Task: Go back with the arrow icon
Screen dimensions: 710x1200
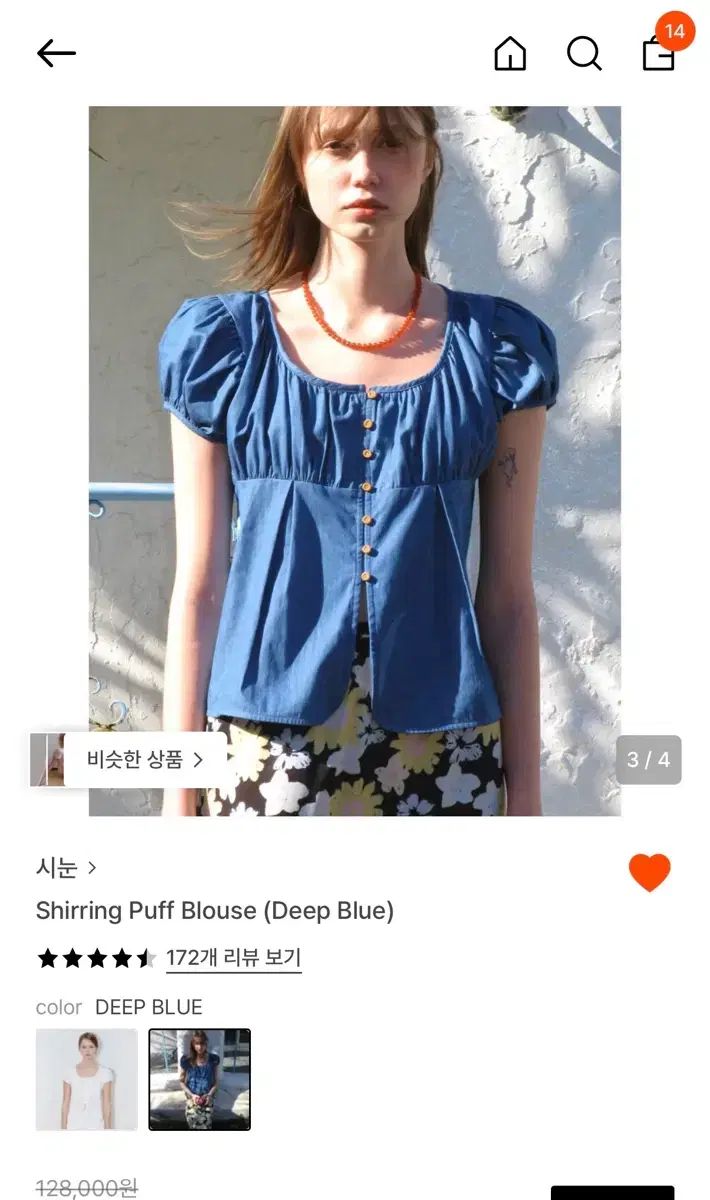Action: 56,53
